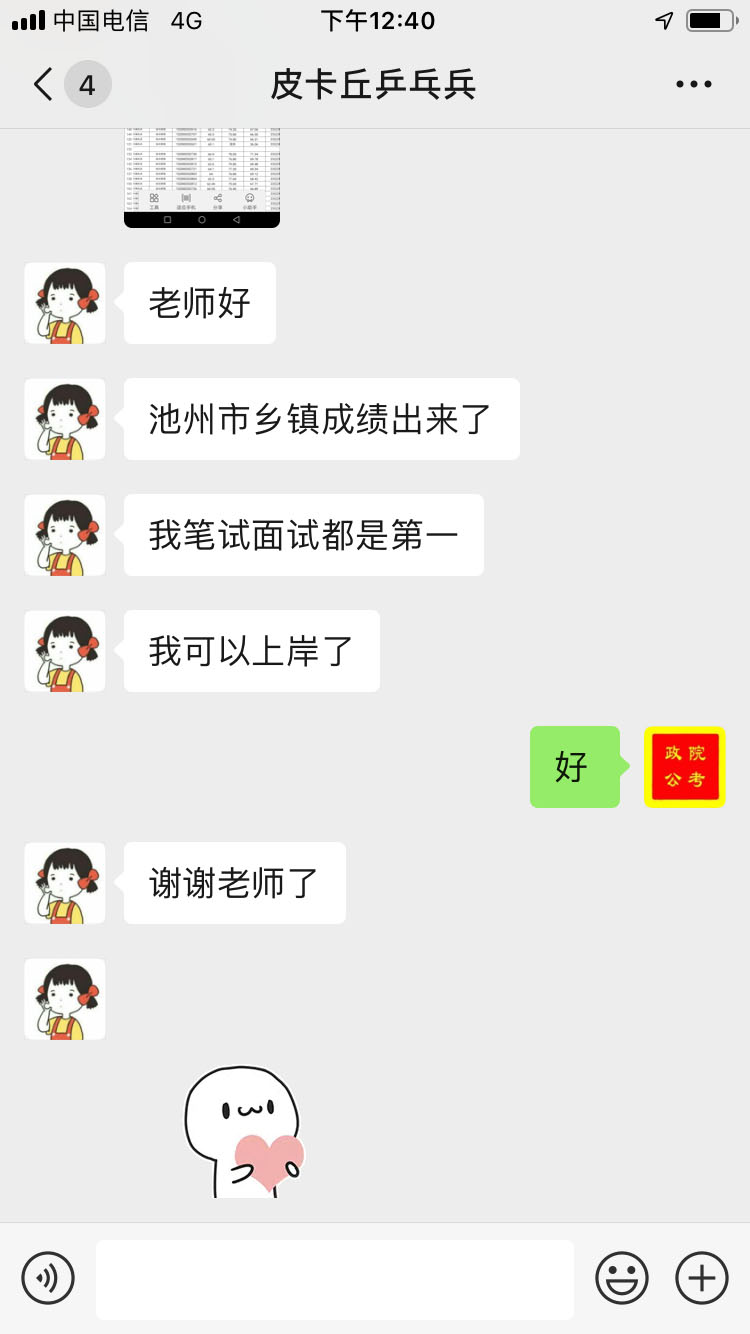
Task: Open the shared scores screenshot image
Action: point(202,177)
